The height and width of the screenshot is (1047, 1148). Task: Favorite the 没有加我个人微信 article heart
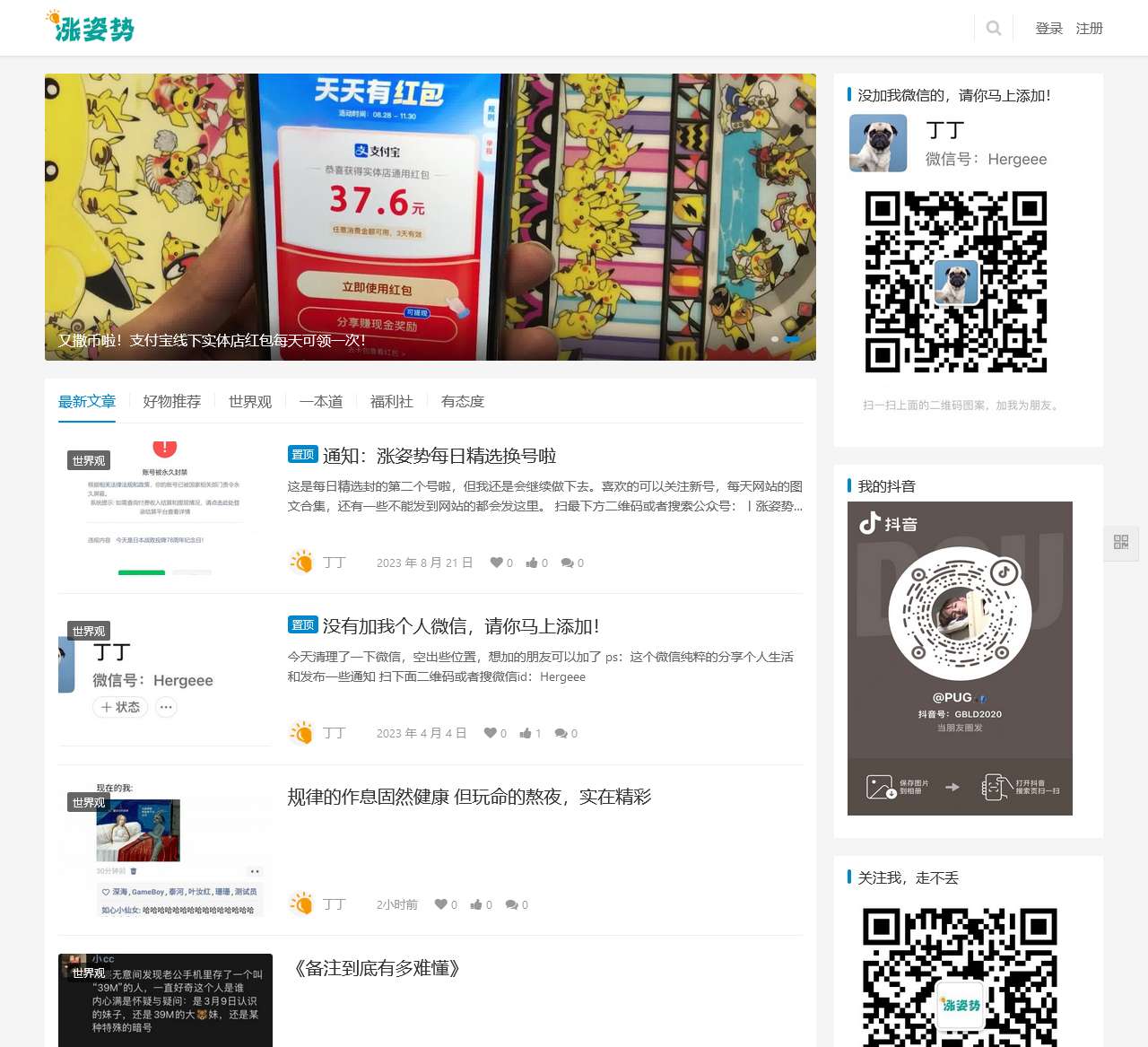pos(490,733)
